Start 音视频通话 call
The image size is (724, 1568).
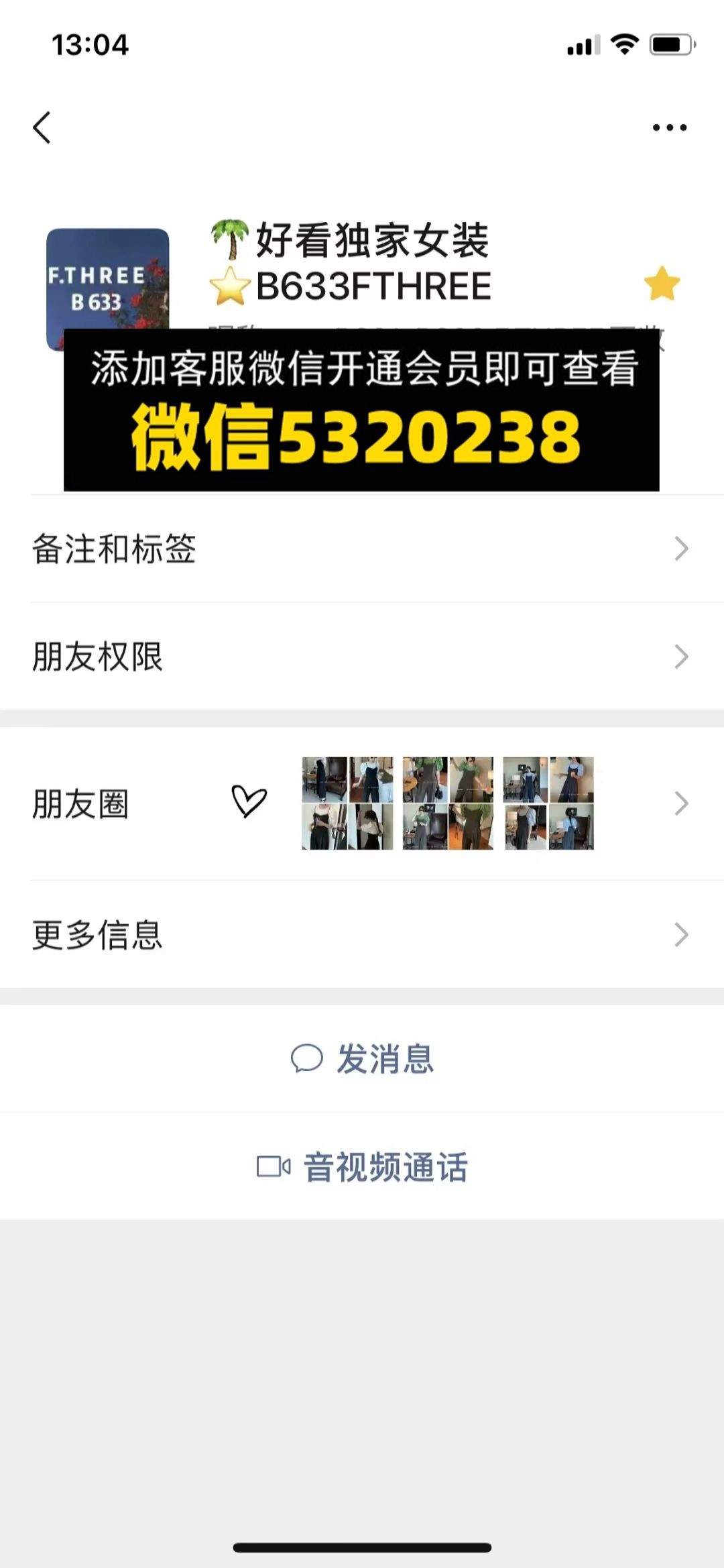[362, 1166]
